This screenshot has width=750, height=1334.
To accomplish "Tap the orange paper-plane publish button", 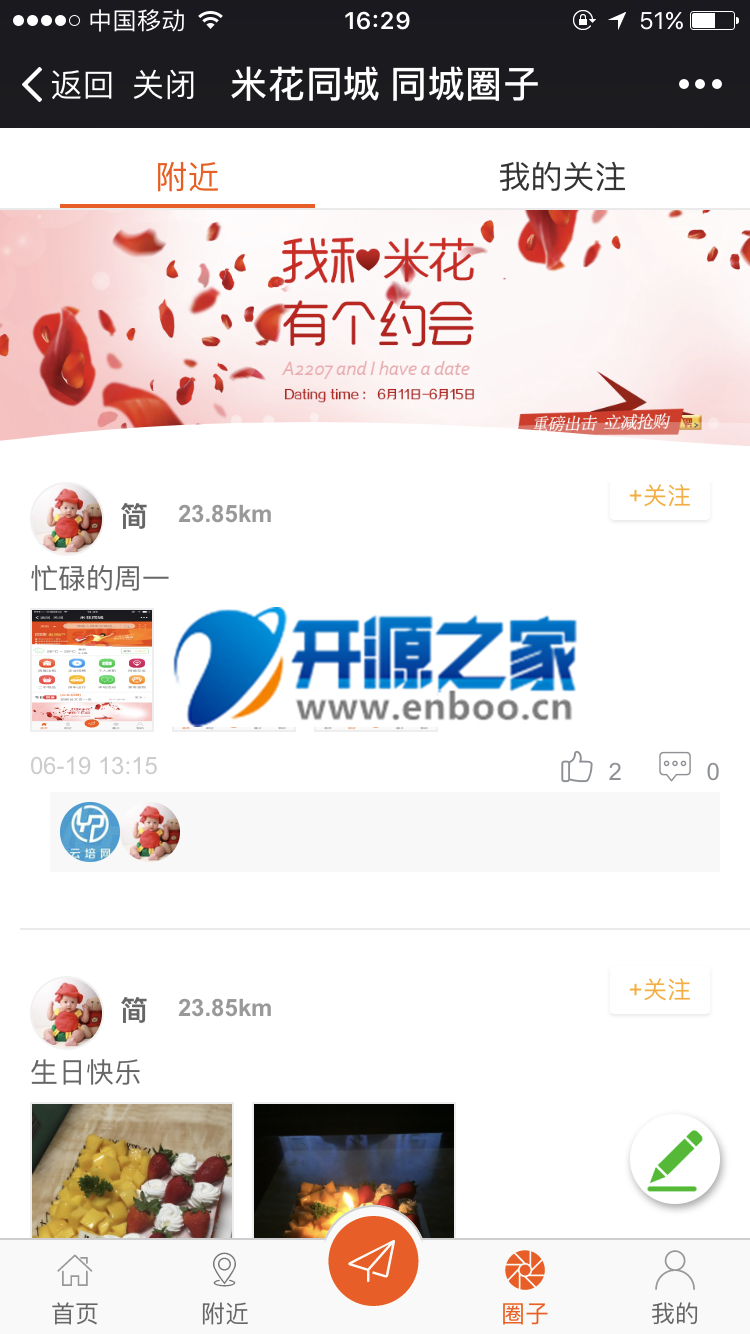I will 373,1262.
